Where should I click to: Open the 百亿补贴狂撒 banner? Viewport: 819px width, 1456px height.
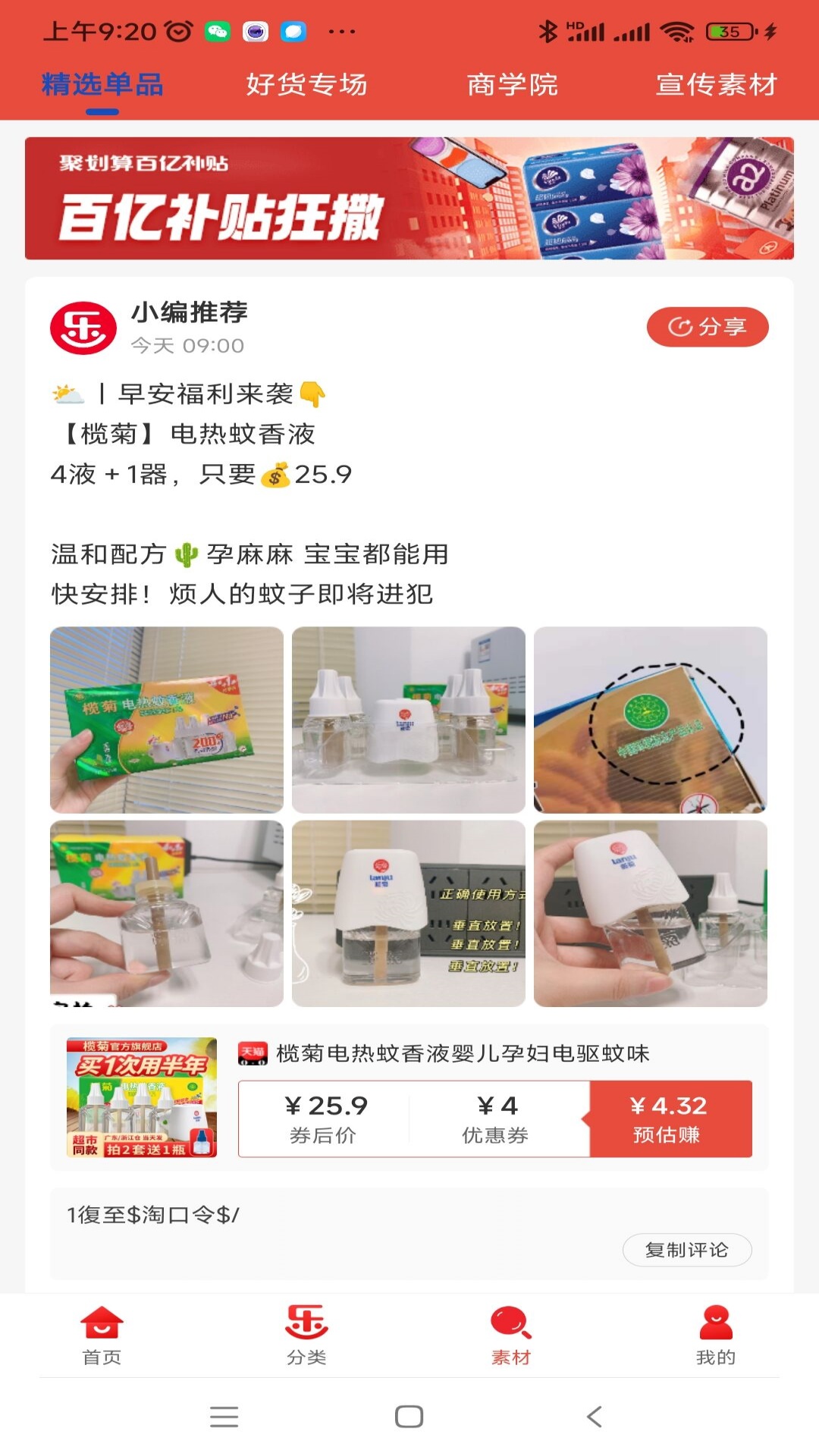409,199
